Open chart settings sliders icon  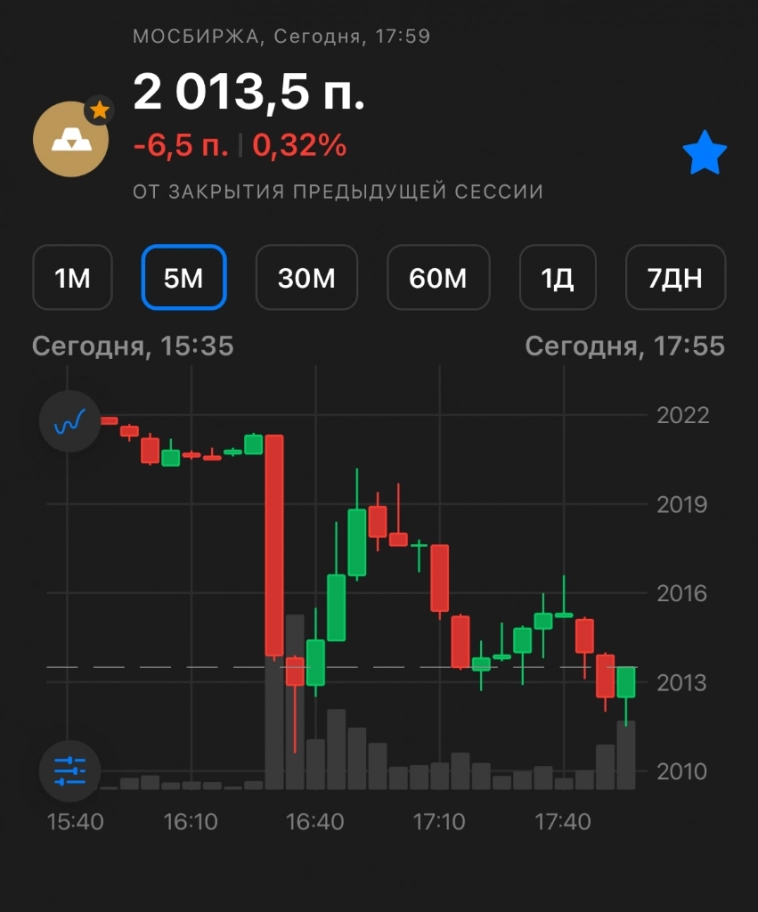click(69, 771)
